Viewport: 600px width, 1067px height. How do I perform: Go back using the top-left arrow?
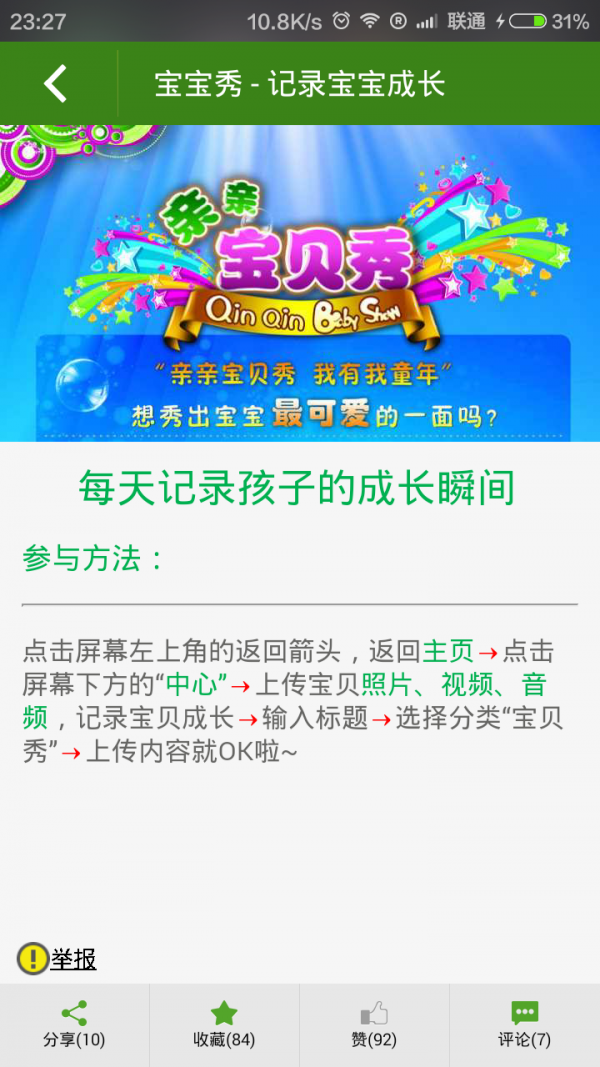tap(56, 84)
